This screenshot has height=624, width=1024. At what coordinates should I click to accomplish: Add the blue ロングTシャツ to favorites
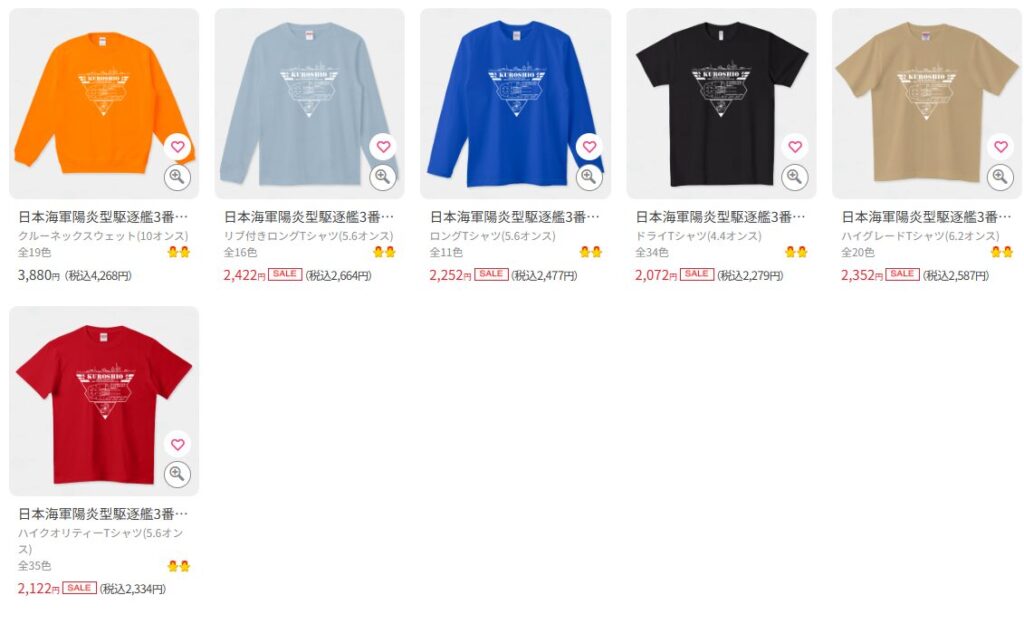click(589, 146)
